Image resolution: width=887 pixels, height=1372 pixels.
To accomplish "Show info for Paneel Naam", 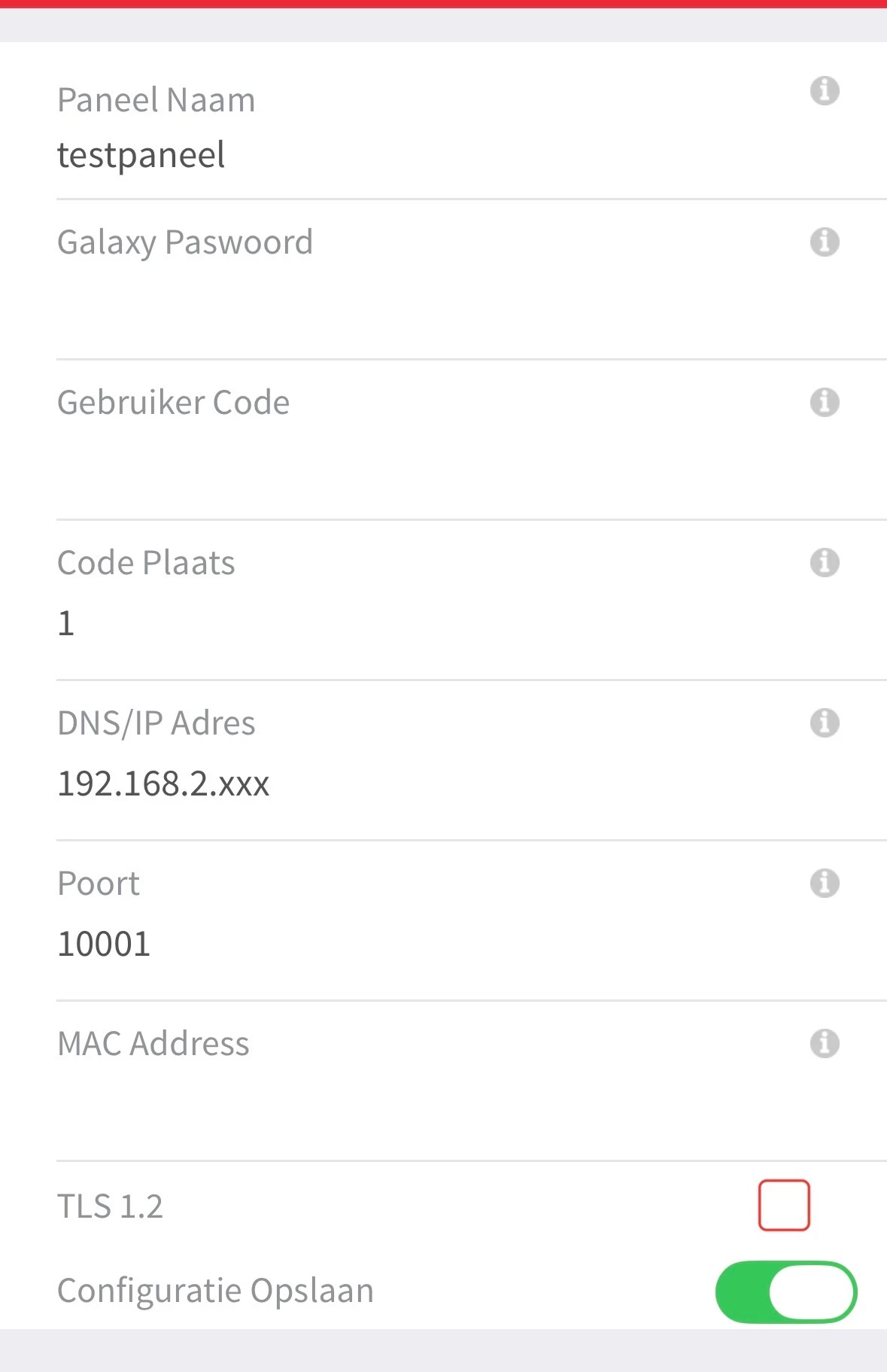I will [825, 91].
